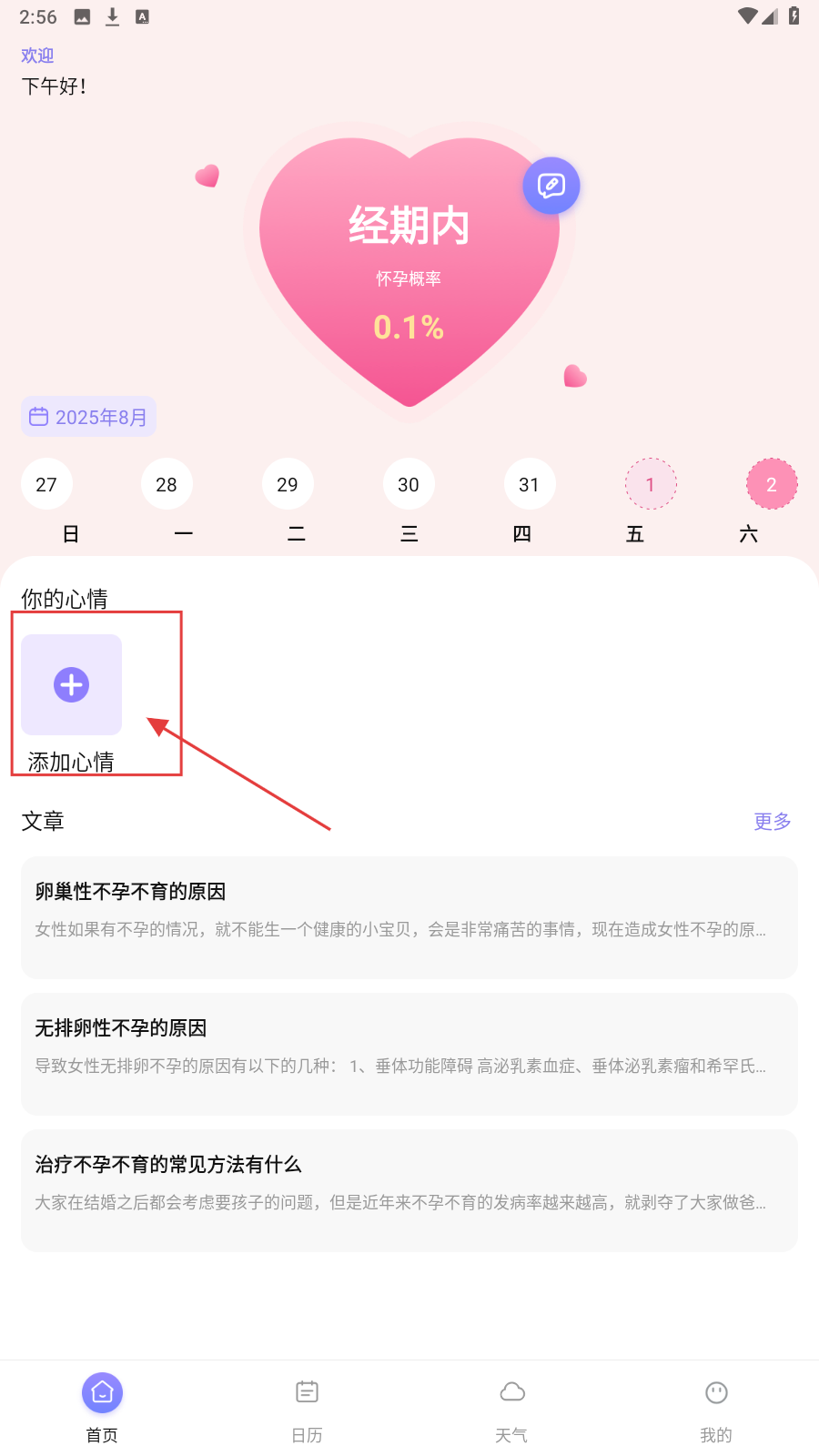Image resolution: width=819 pixels, height=1456 pixels.
Task: Switch to the 日历 tab
Action: pos(307,1407)
